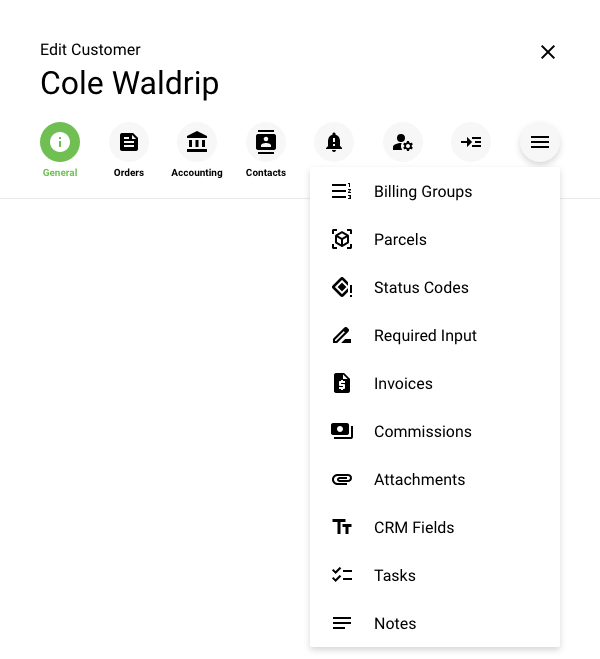Open Commissions

click(422, 432)
